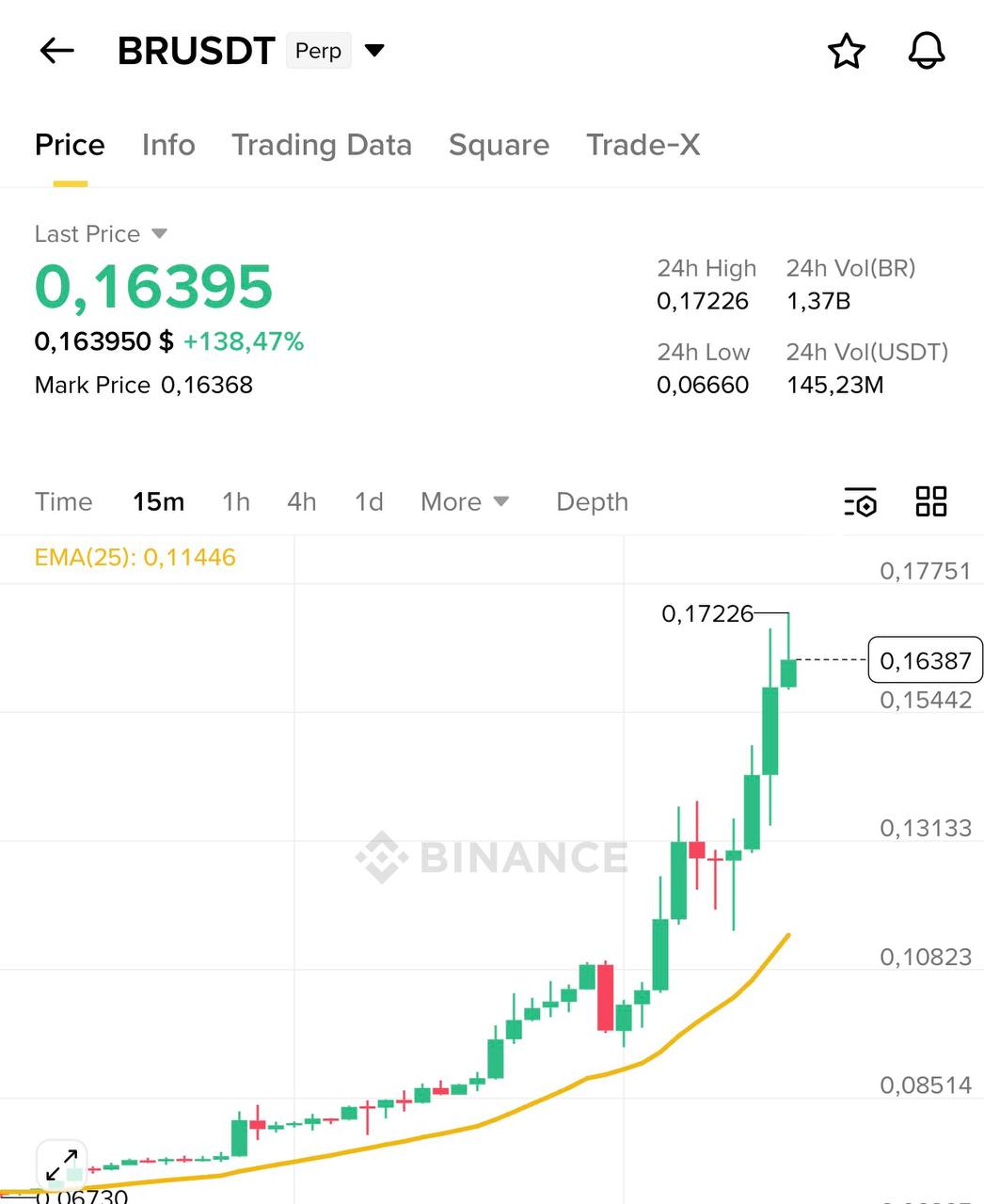Switch chart to 4h interval

(x=301, y=502)
